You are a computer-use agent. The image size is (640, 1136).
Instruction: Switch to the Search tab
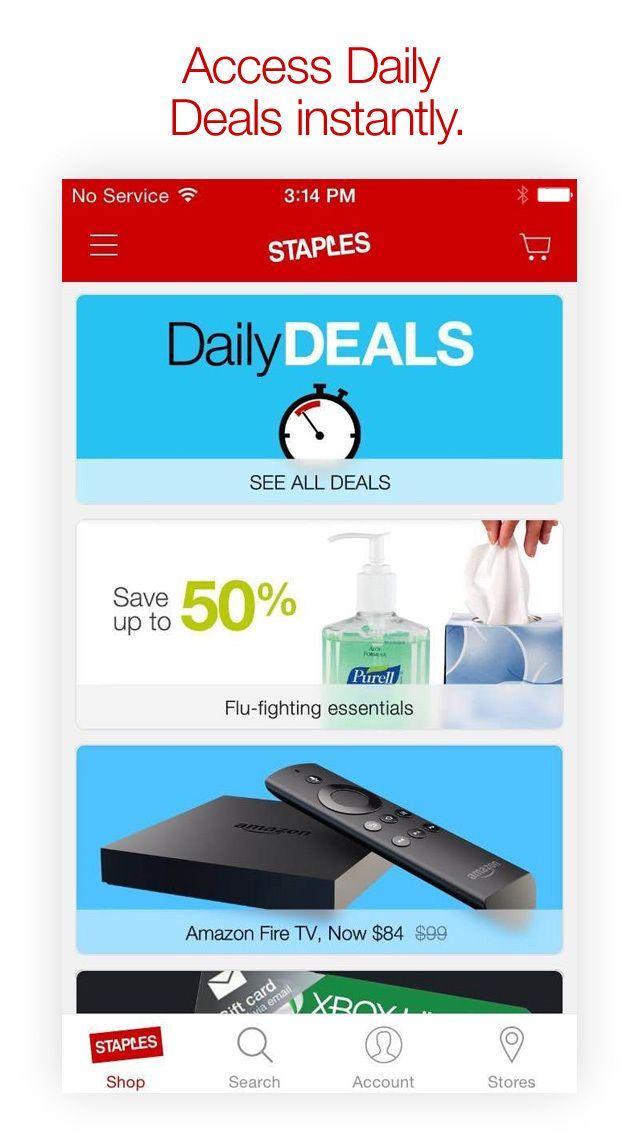pos(254,1056)
